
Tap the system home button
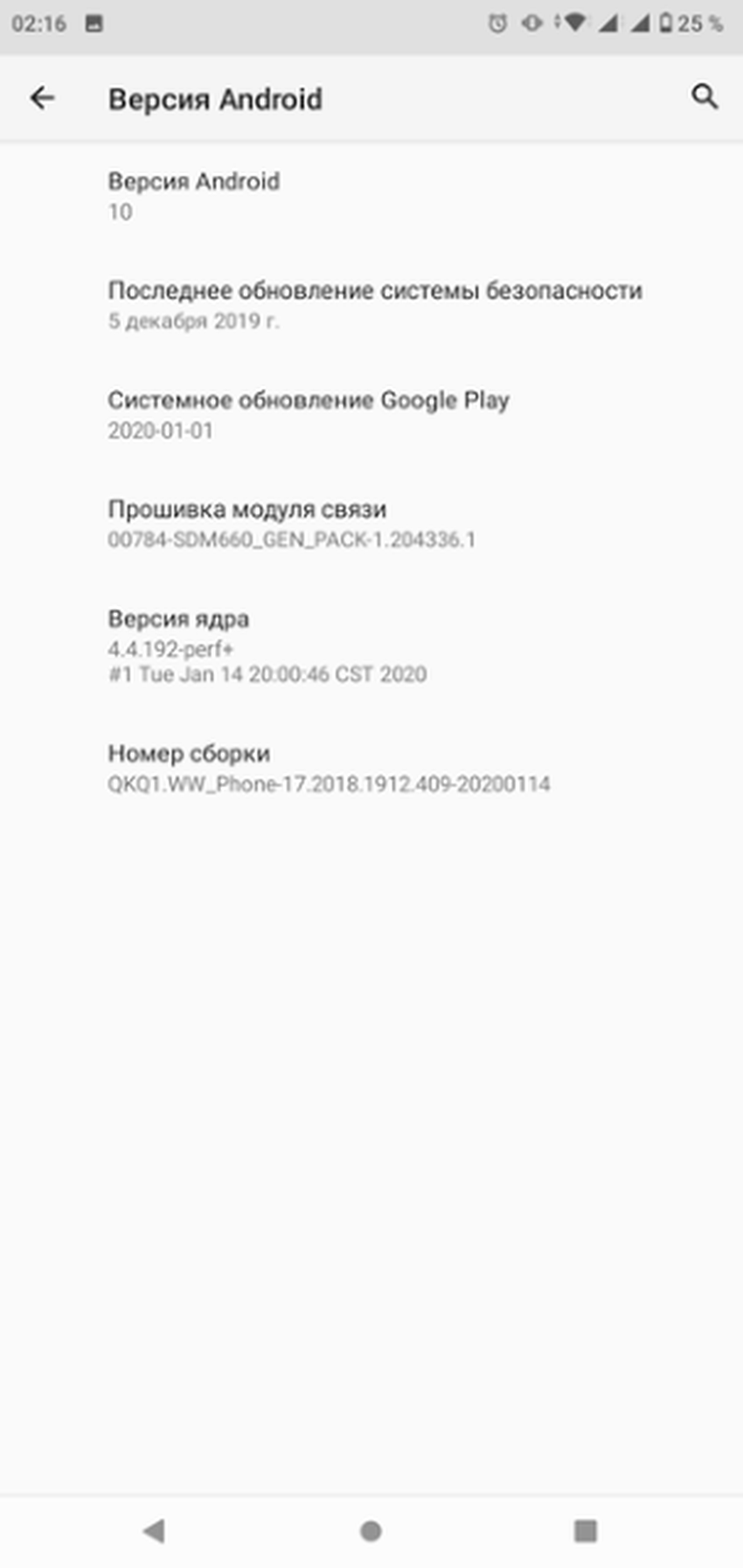[371, 1530]
